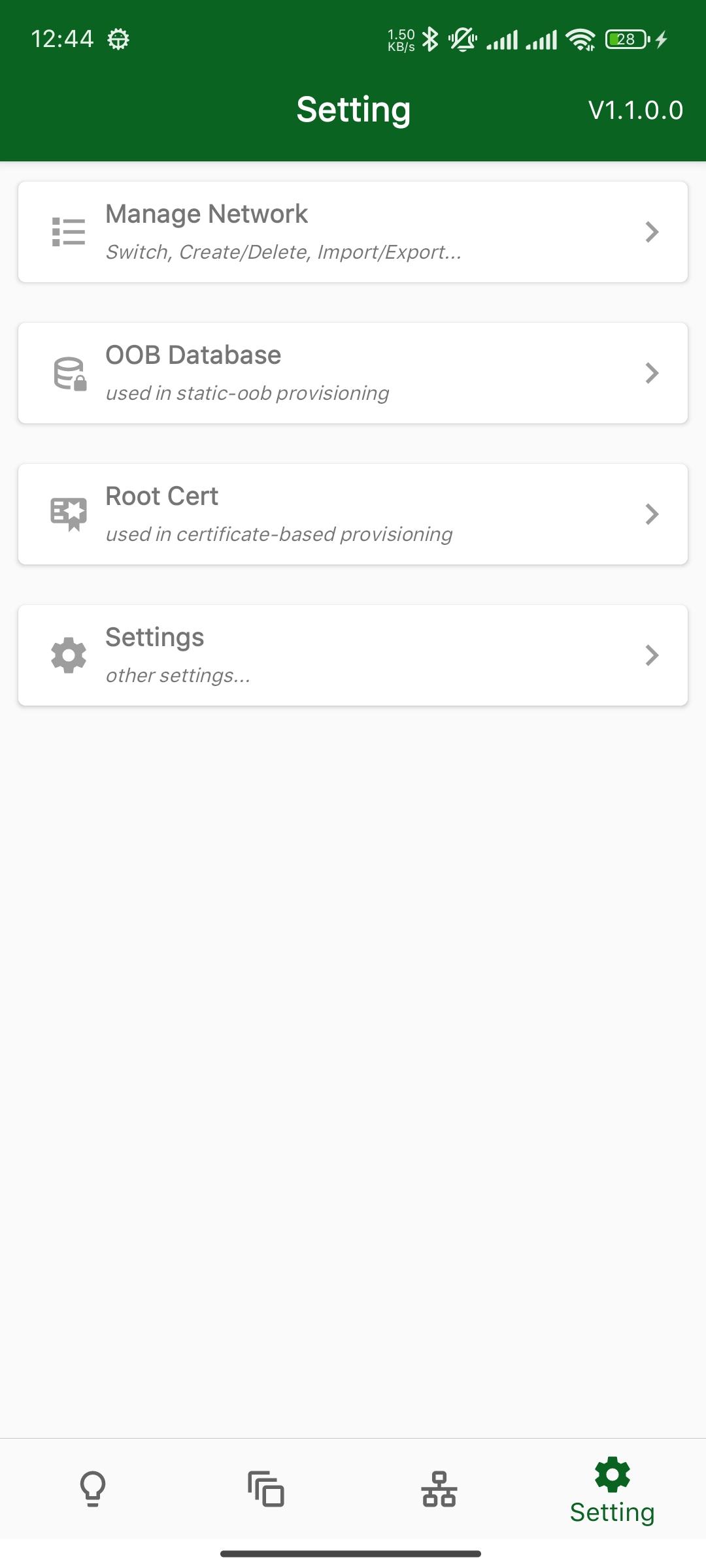Open Root Cert settings

point(353,514)
